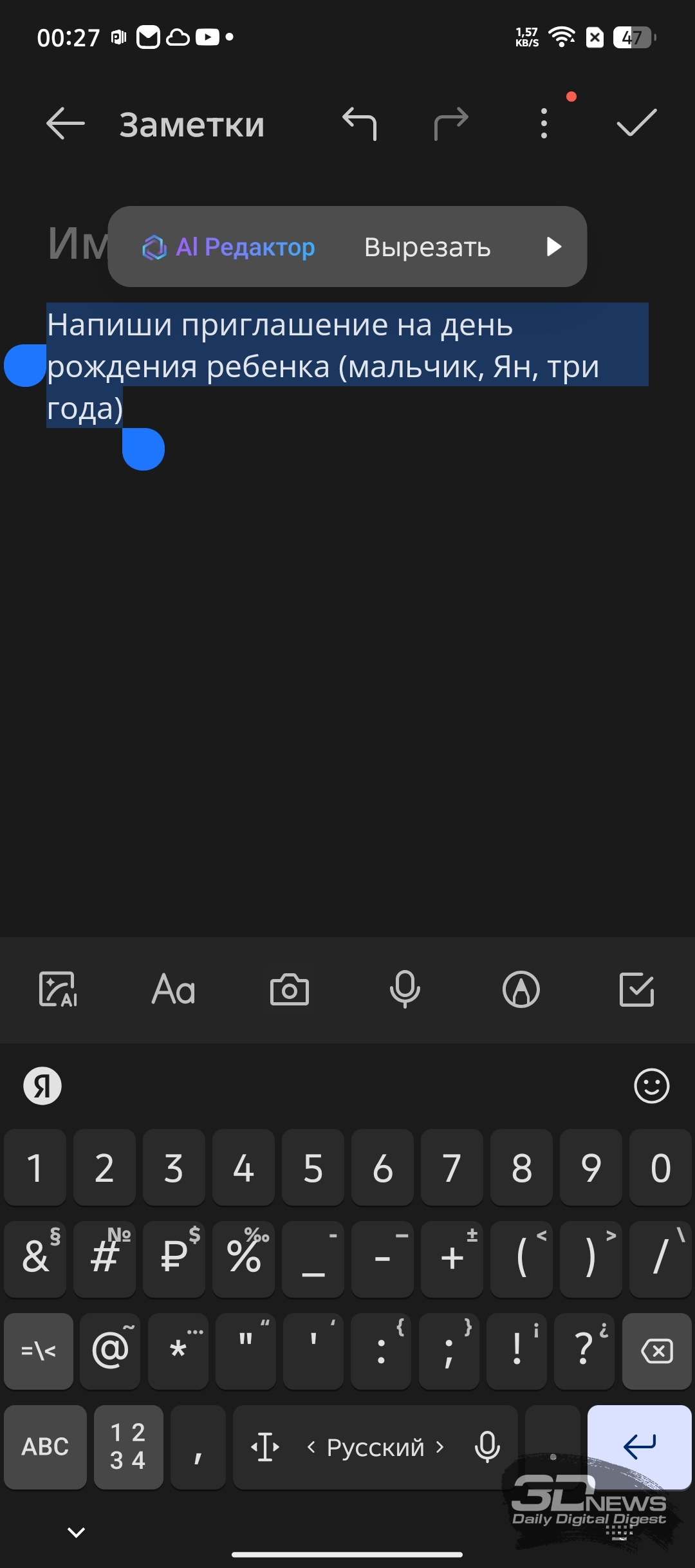Screen dimensions: 695x1568
Task: Open the handwriting pen tool
Action: [521, 989]
